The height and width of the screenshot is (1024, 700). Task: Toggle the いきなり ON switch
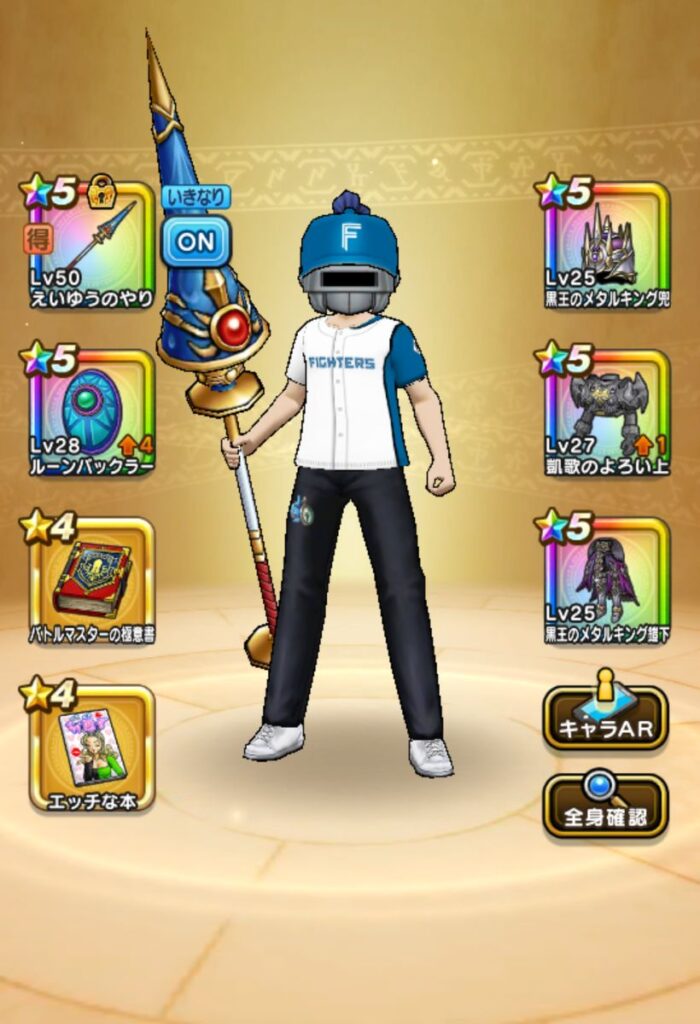(x=195, y=240)
